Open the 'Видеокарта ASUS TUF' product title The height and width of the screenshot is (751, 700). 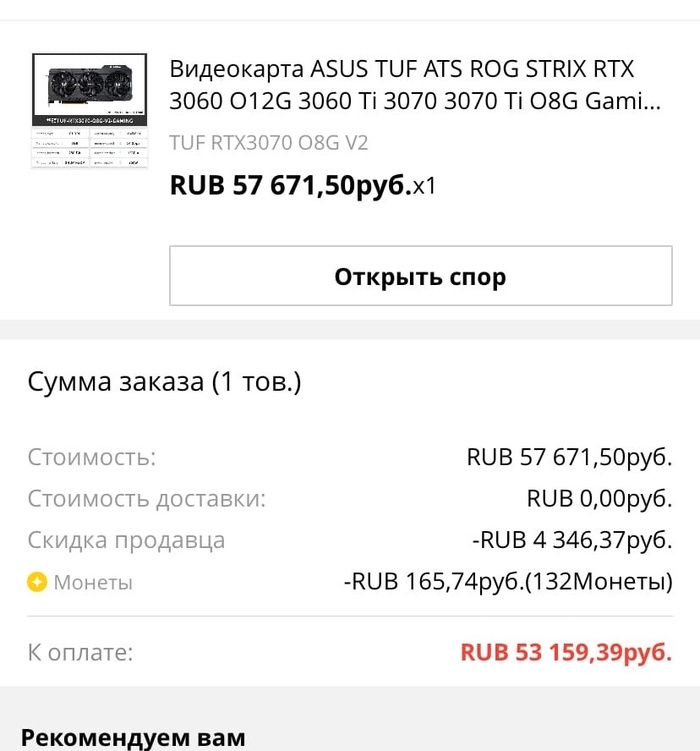click(x=415, y=85)
